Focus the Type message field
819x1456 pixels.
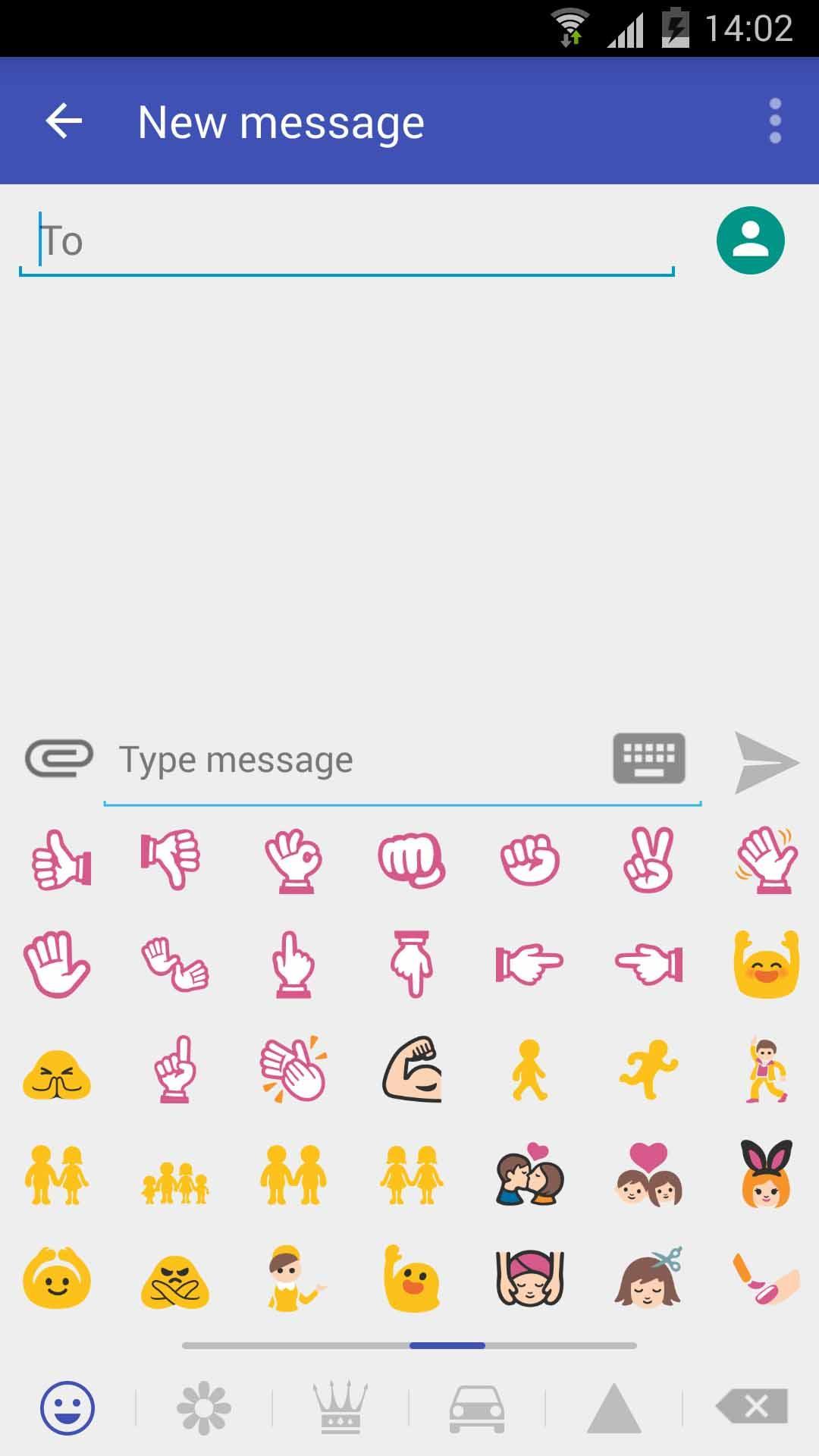click(356, 760)
